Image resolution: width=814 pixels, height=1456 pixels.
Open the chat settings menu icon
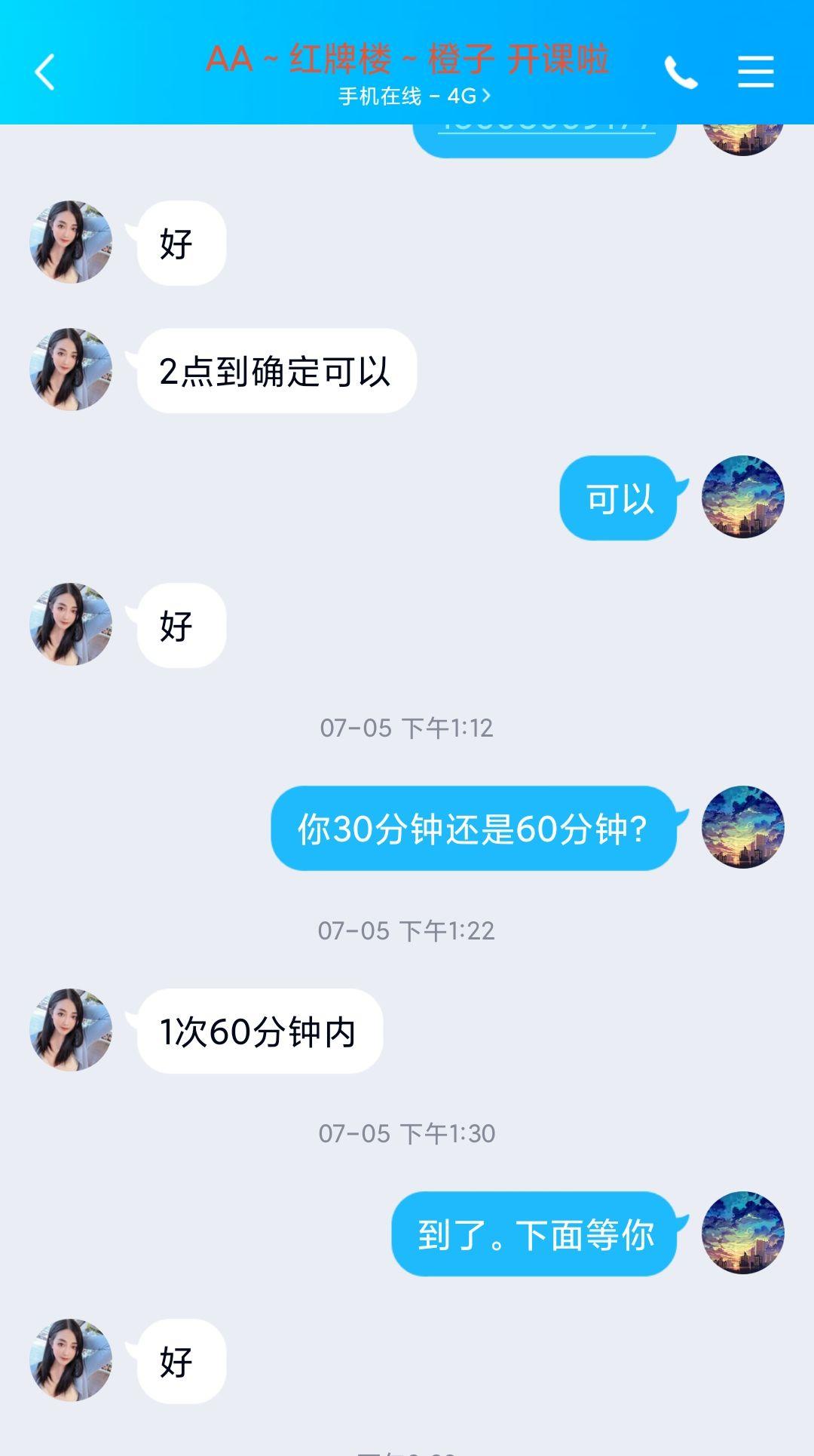(755, 72)
